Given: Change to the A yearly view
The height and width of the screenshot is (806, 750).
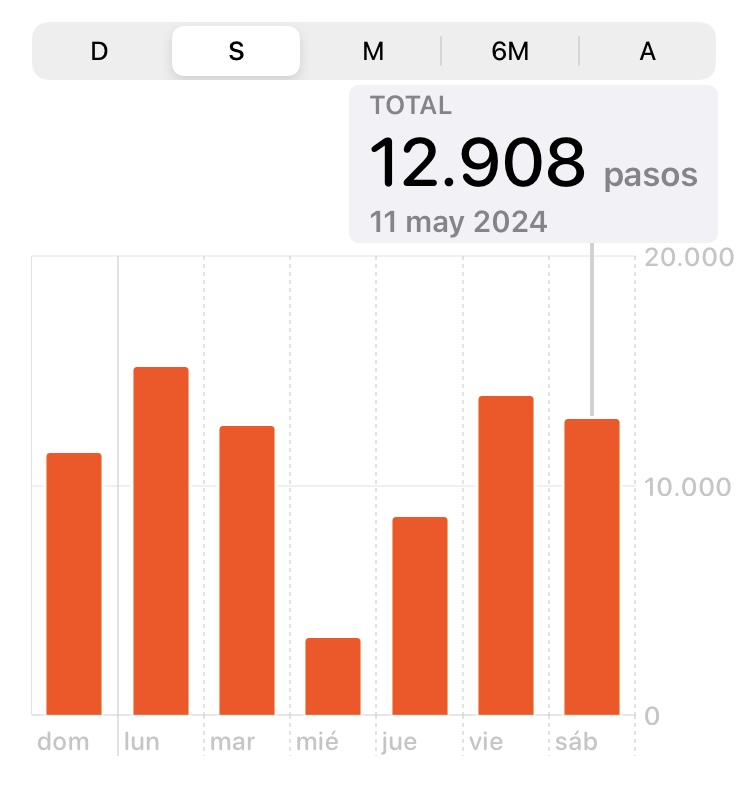Looking at the screenshot, I should pos(647,51).
